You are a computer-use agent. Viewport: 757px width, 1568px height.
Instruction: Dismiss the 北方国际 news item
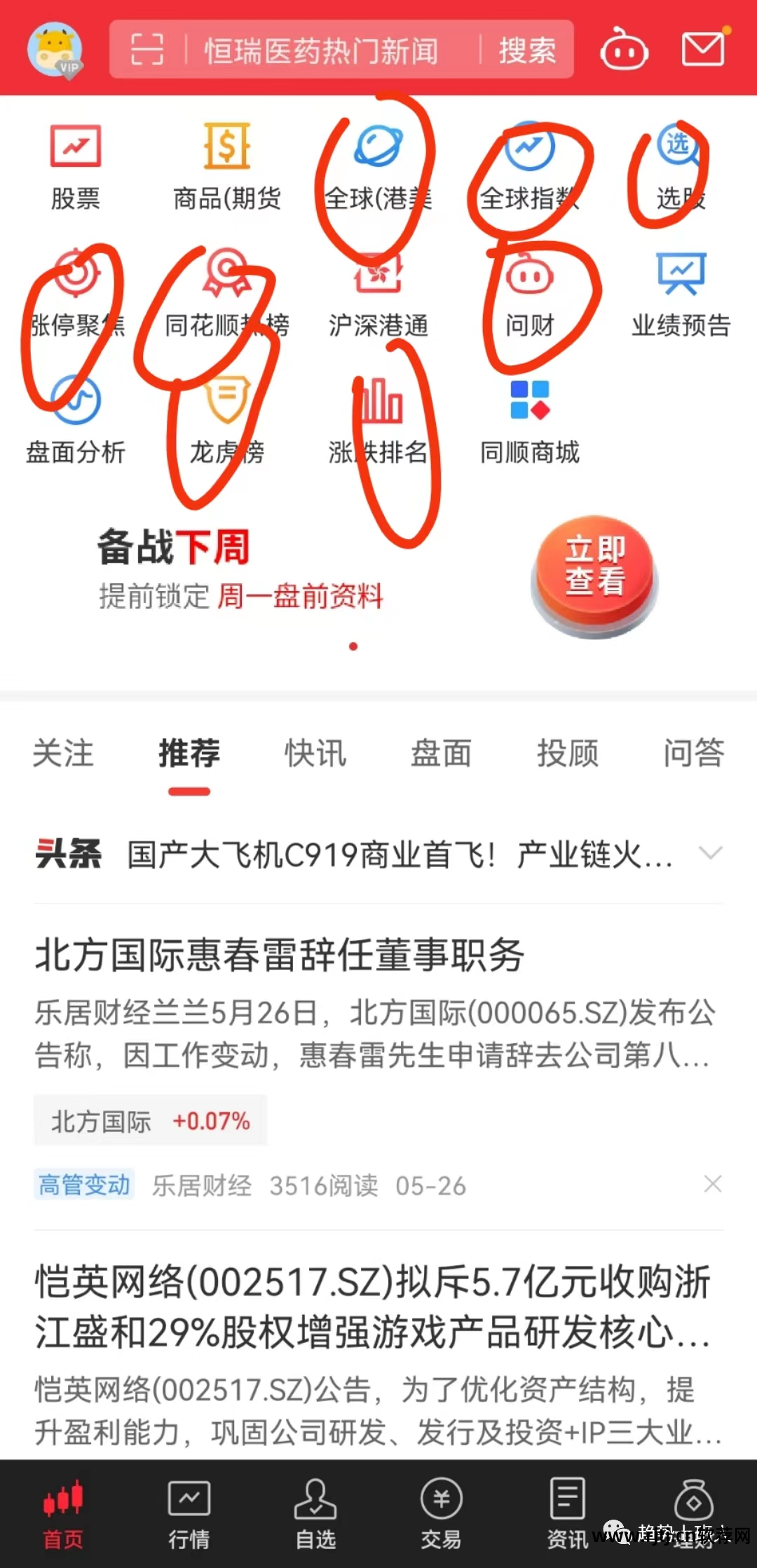pyautogui.click(x=712, y=1184)
